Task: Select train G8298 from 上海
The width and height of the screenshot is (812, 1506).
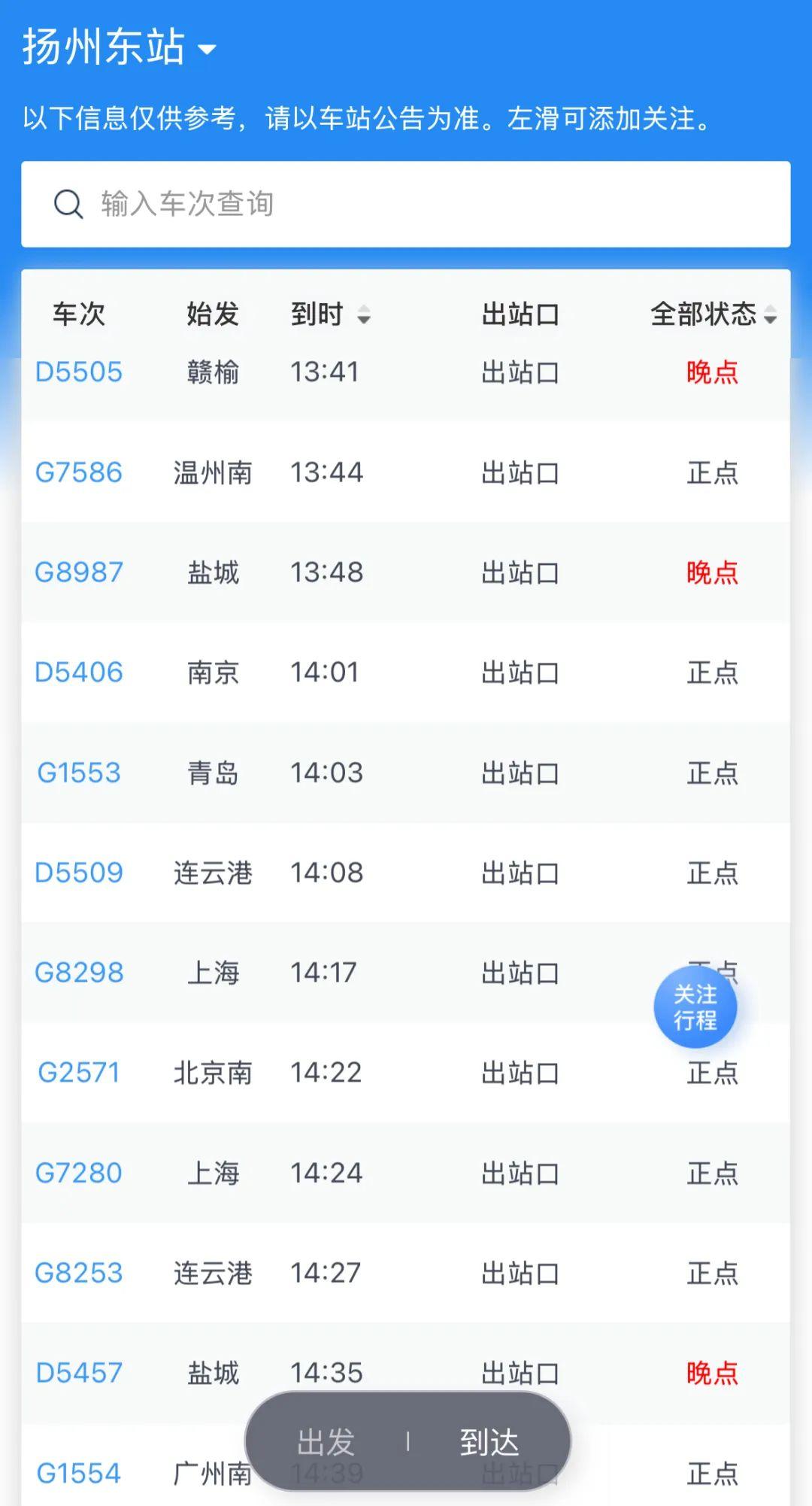Action: [x=79, y=973]
